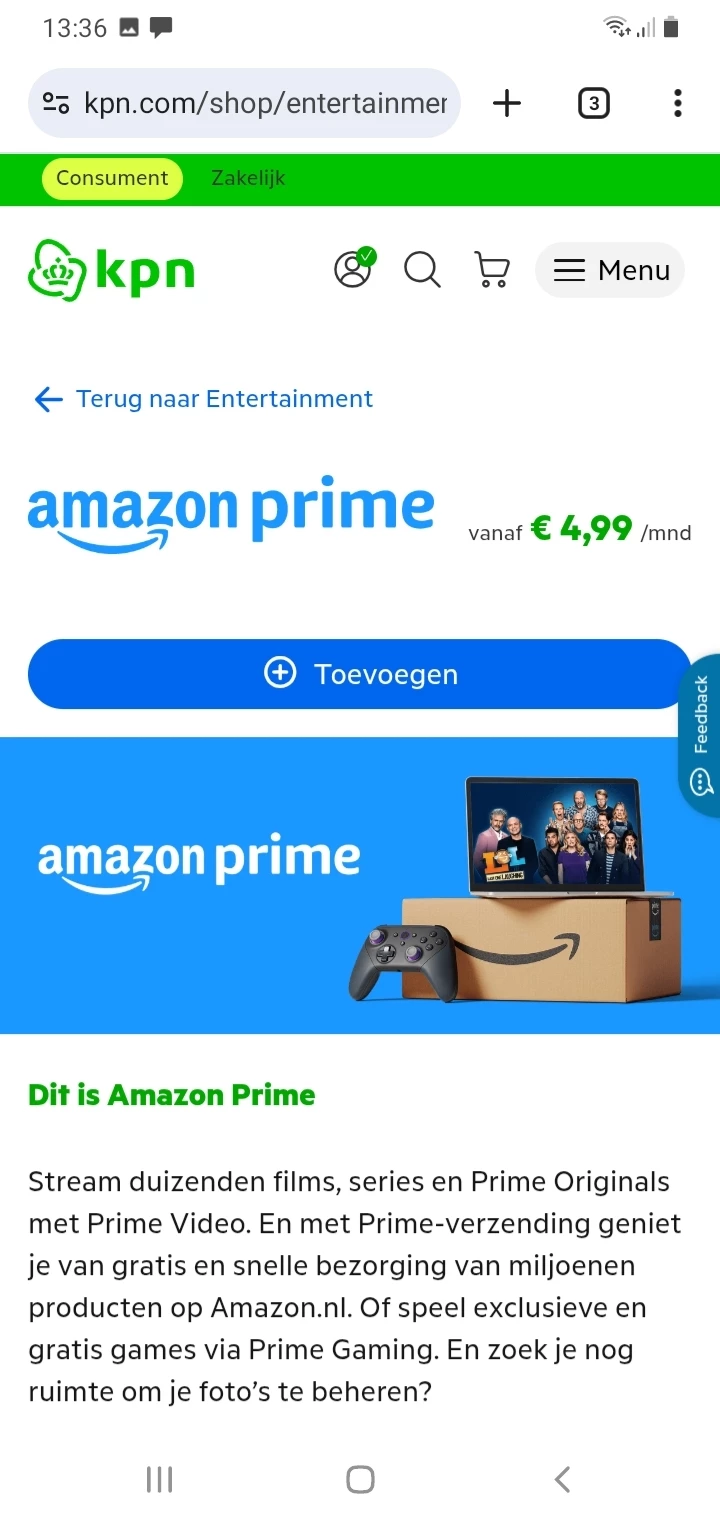Tap the system back button

click(562, 1479)
